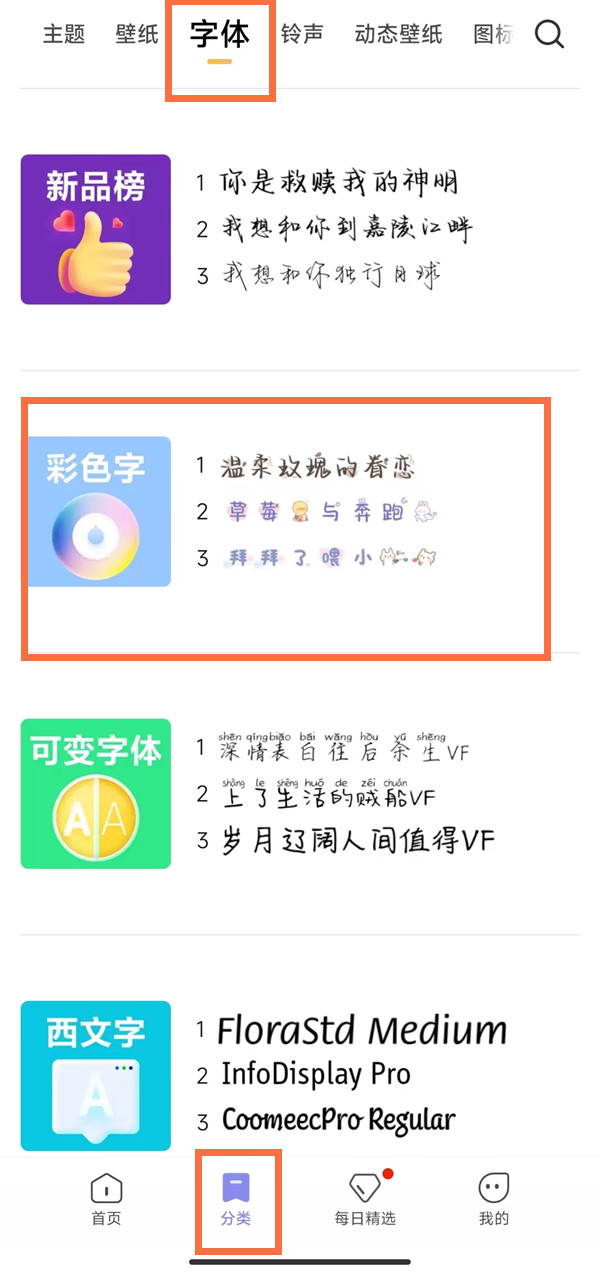
Task: Open the 西文字 font category
Action: (96, 1075)
